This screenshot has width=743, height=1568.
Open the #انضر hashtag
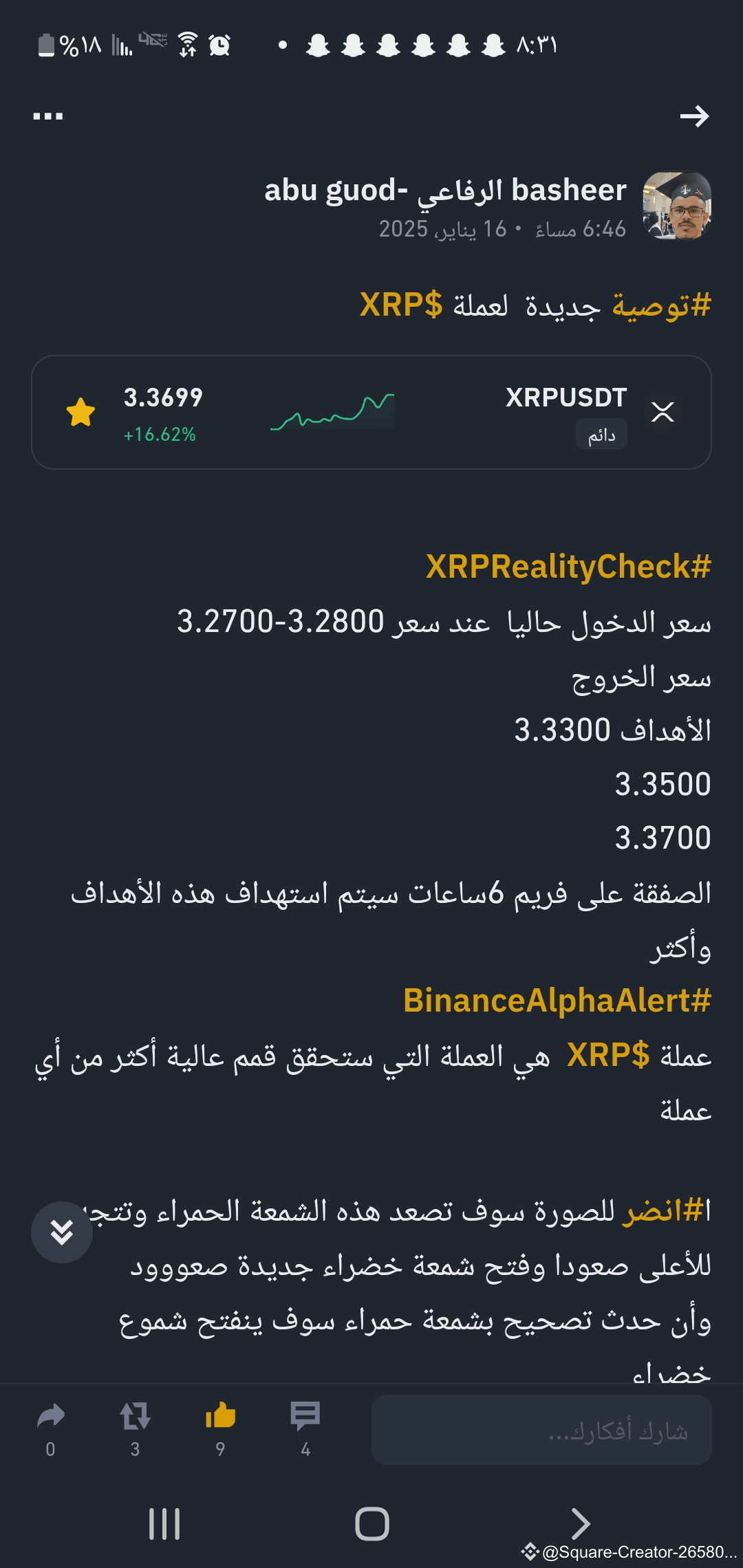[667, 1210]
